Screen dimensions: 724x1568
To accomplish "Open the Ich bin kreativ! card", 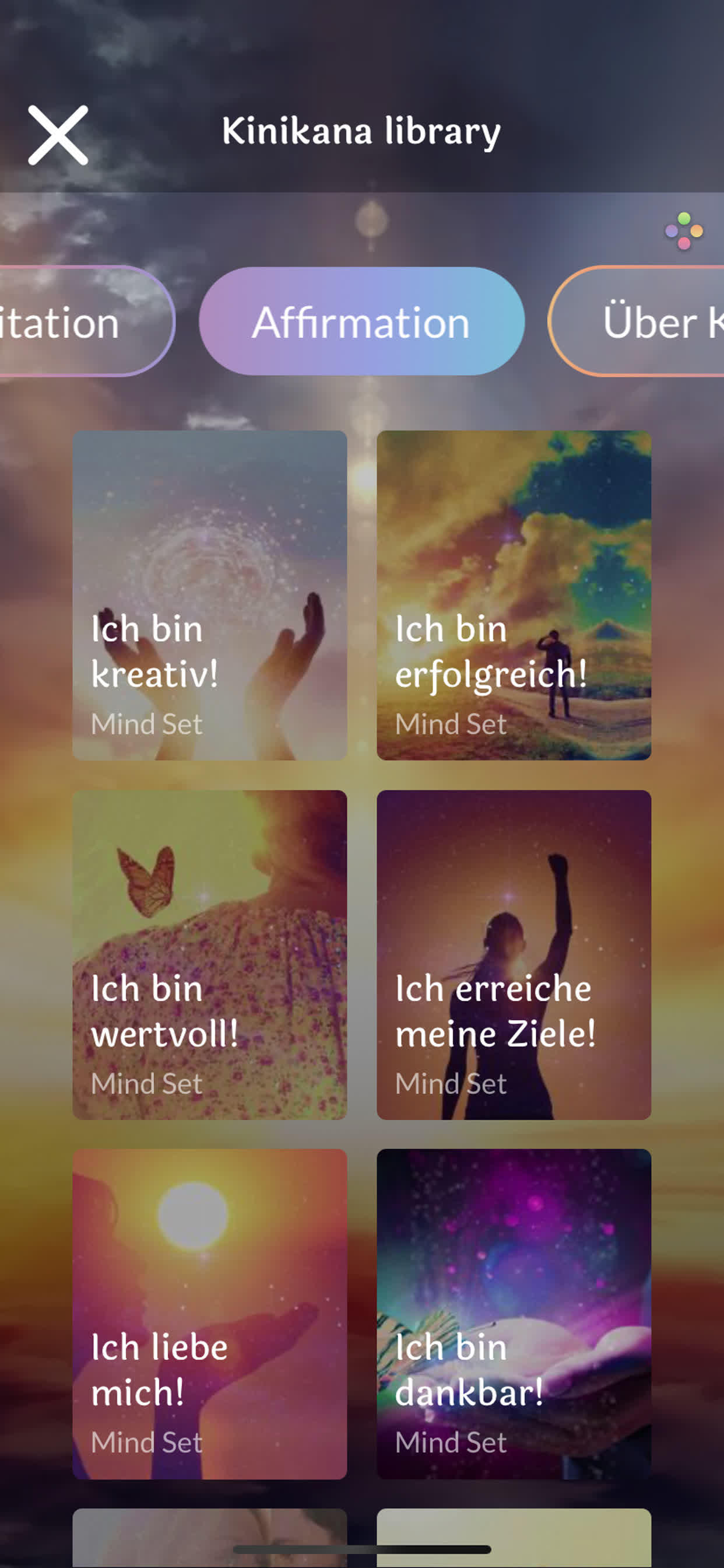I will pos(209,596).
